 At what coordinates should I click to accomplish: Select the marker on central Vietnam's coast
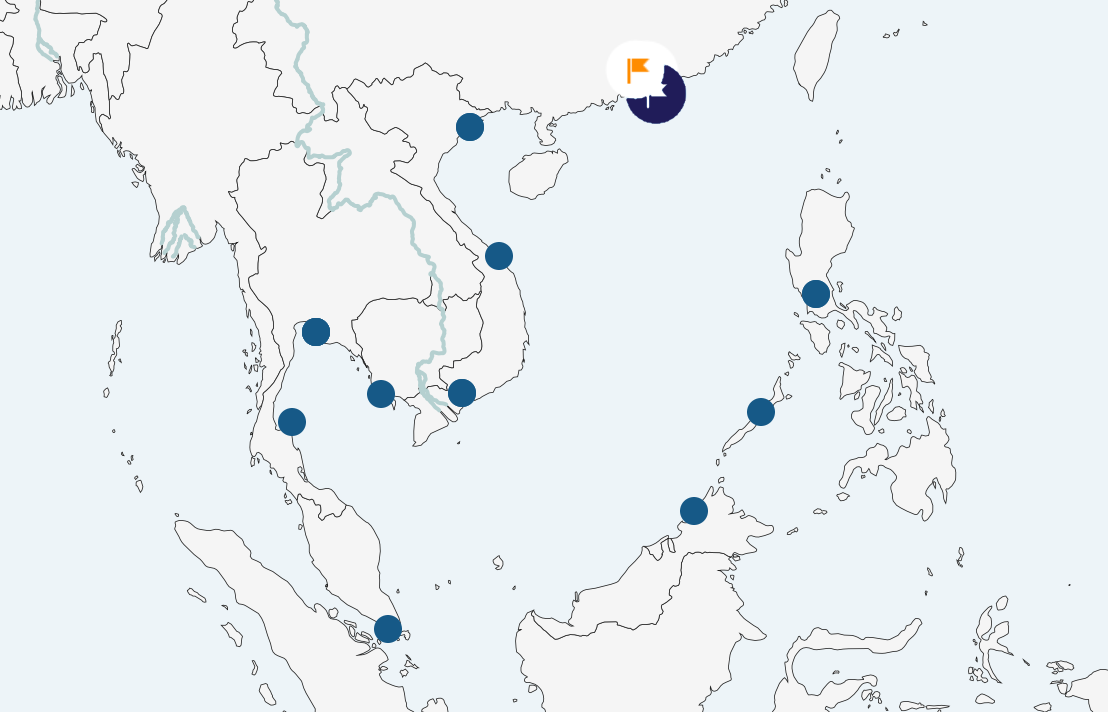pos(499,256)
